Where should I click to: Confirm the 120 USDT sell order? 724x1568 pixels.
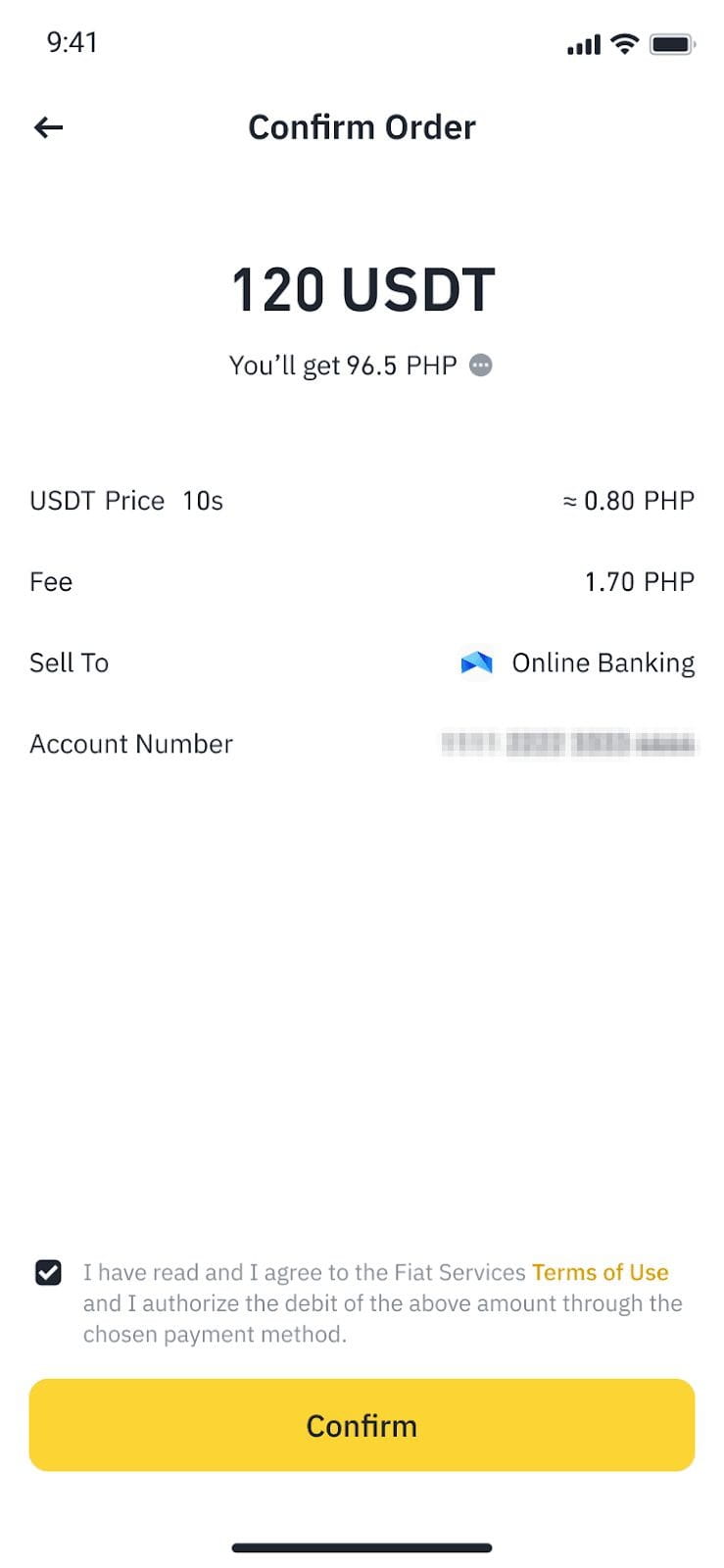[x=362, y=1425]
